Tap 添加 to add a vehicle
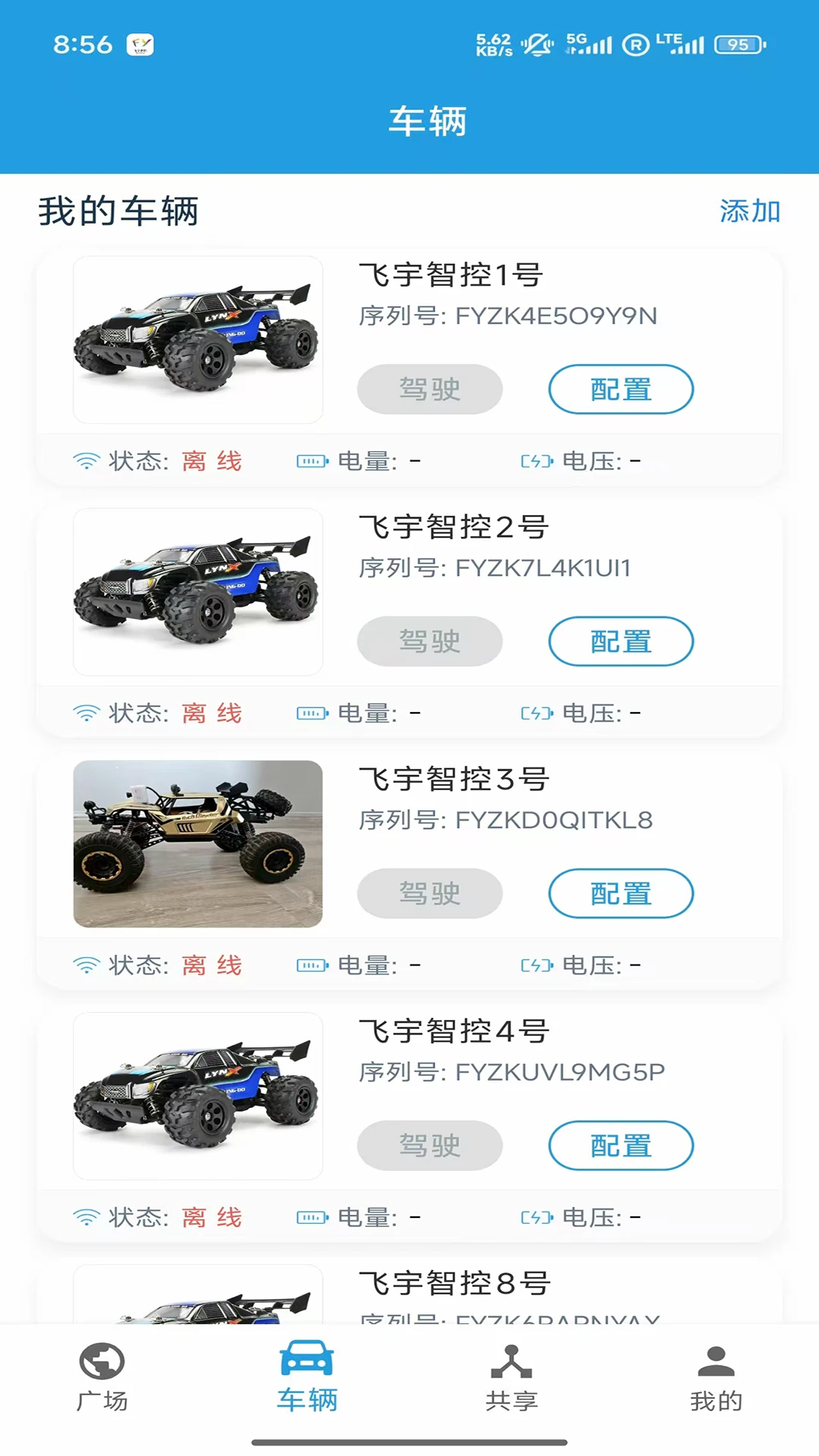819x1456 pixels. [x=749, y=212]
